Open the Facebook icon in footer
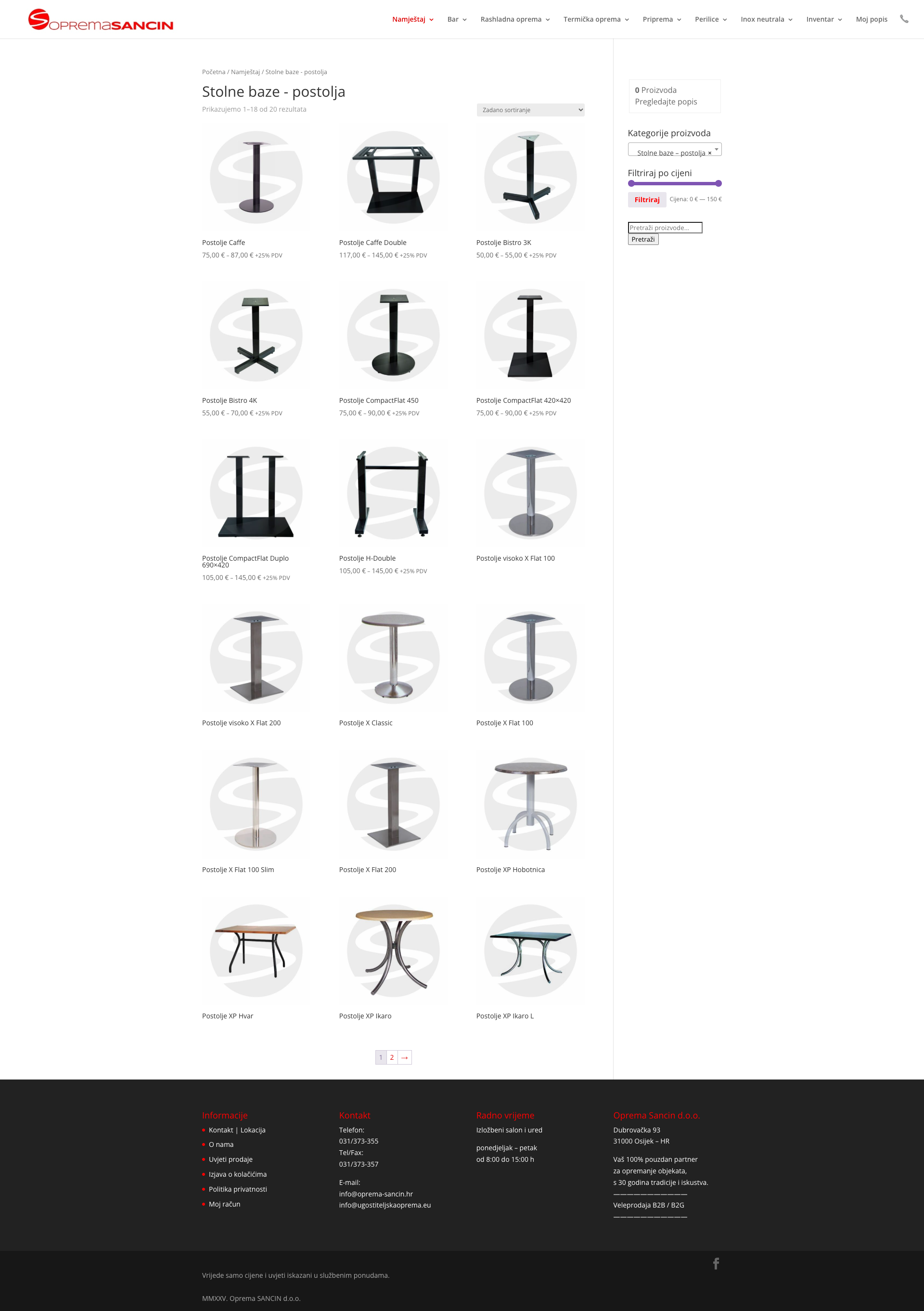This screenshot has height=1311, width=924. click(716, 1264)
